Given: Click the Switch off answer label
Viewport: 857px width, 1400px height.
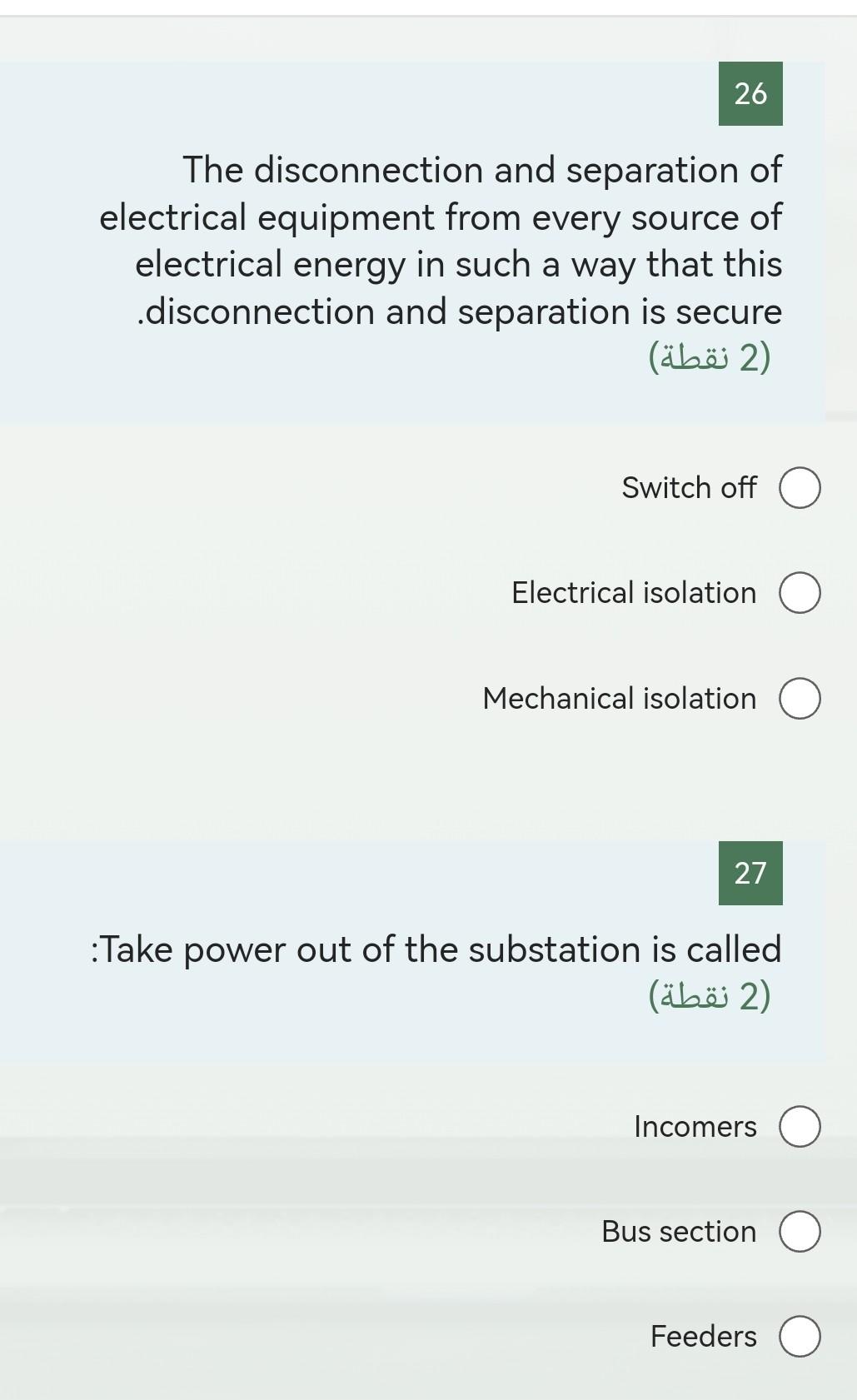Looking at the screenshot, I should (689, 488).
